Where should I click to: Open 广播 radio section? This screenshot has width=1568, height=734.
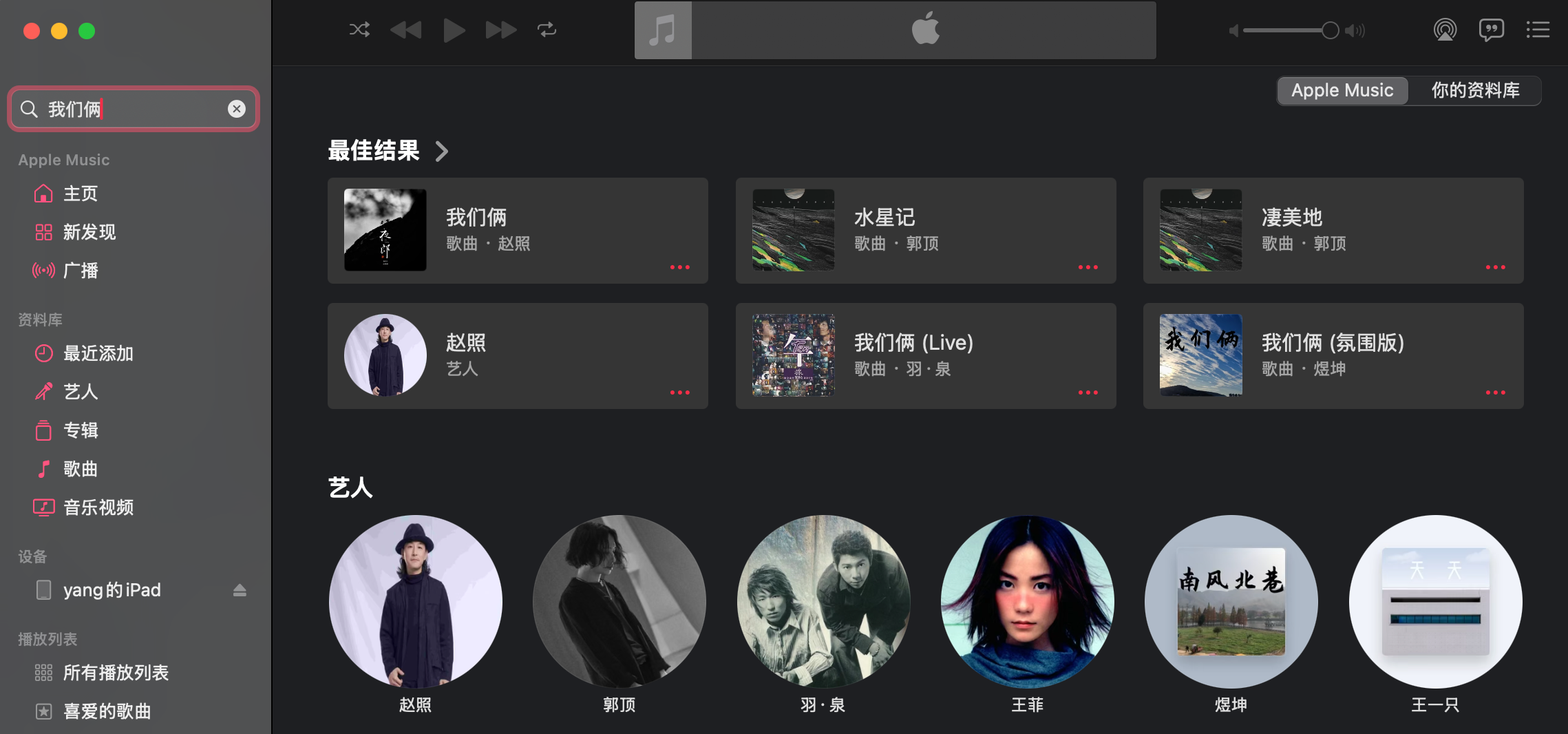pyautogui.click(x=81, y=271)
